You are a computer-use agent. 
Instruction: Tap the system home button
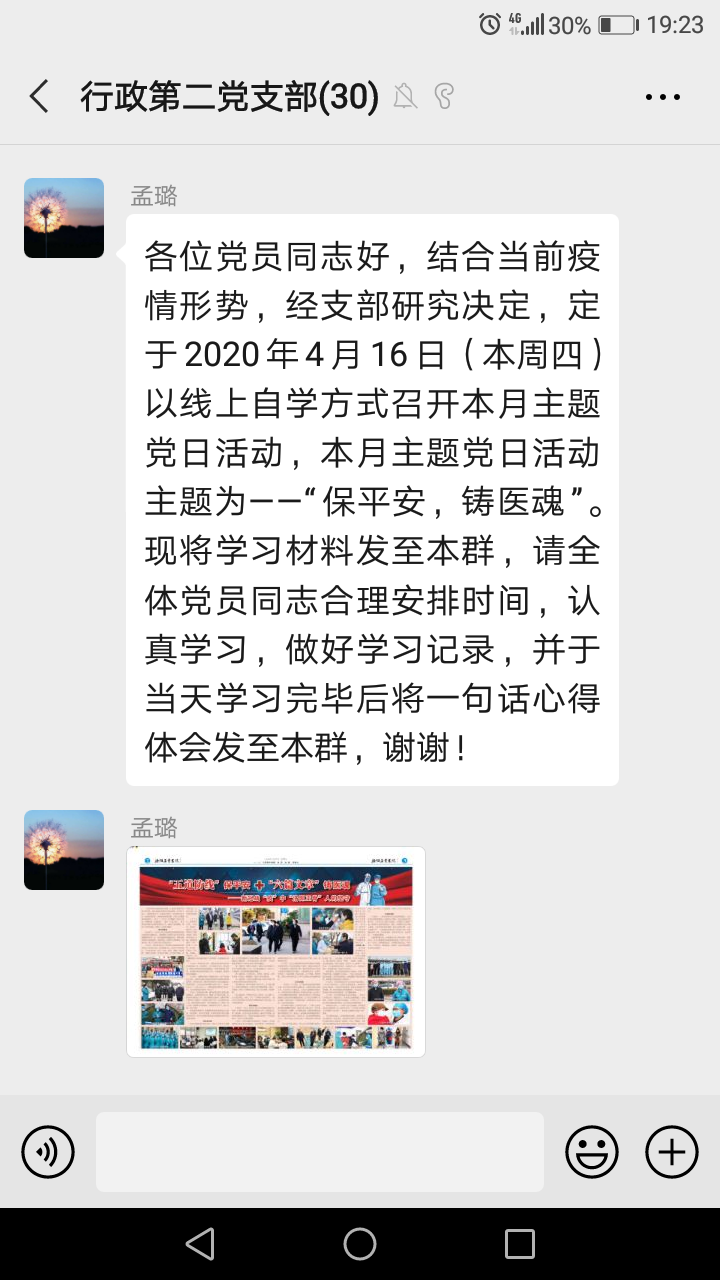click(x=360, y=1244)
